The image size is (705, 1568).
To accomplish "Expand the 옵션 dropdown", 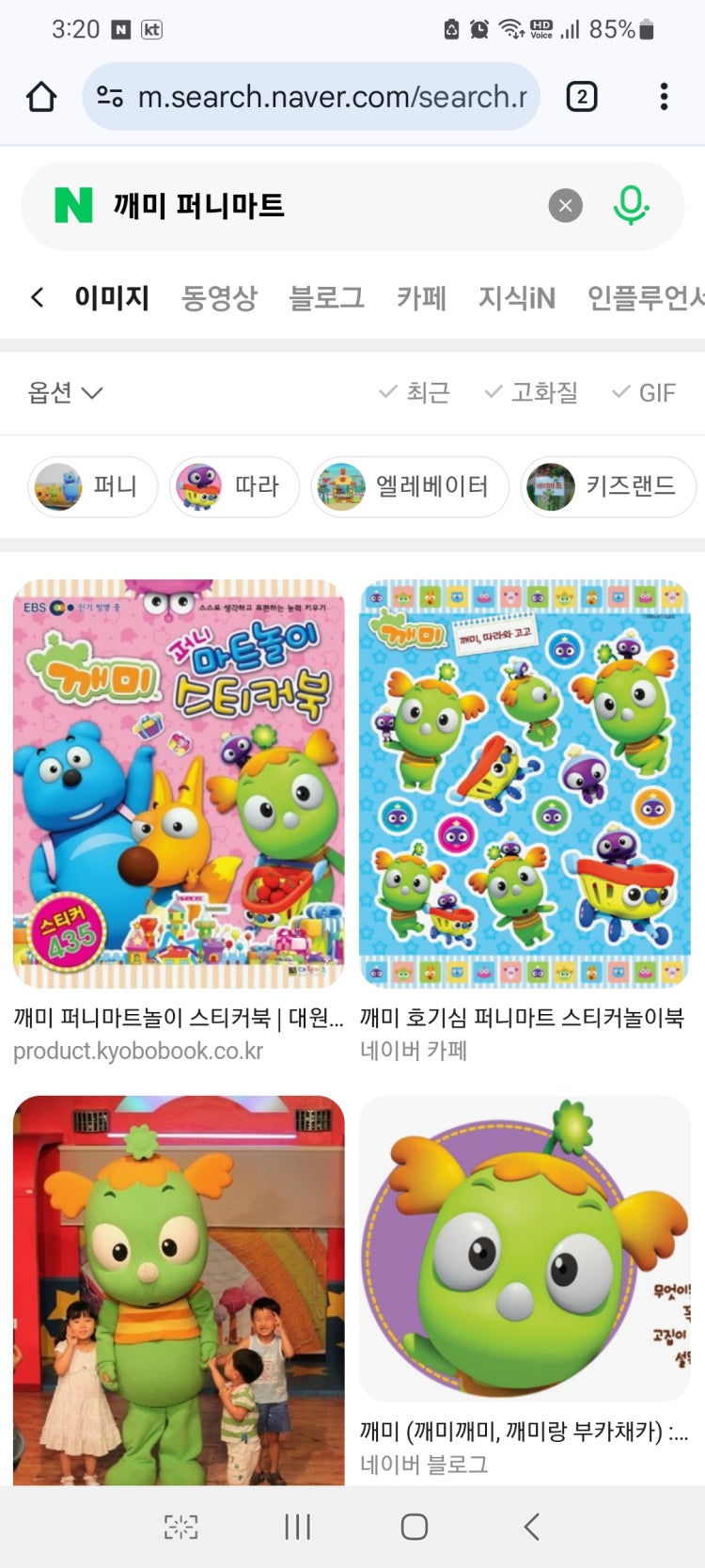I will 65,392.
